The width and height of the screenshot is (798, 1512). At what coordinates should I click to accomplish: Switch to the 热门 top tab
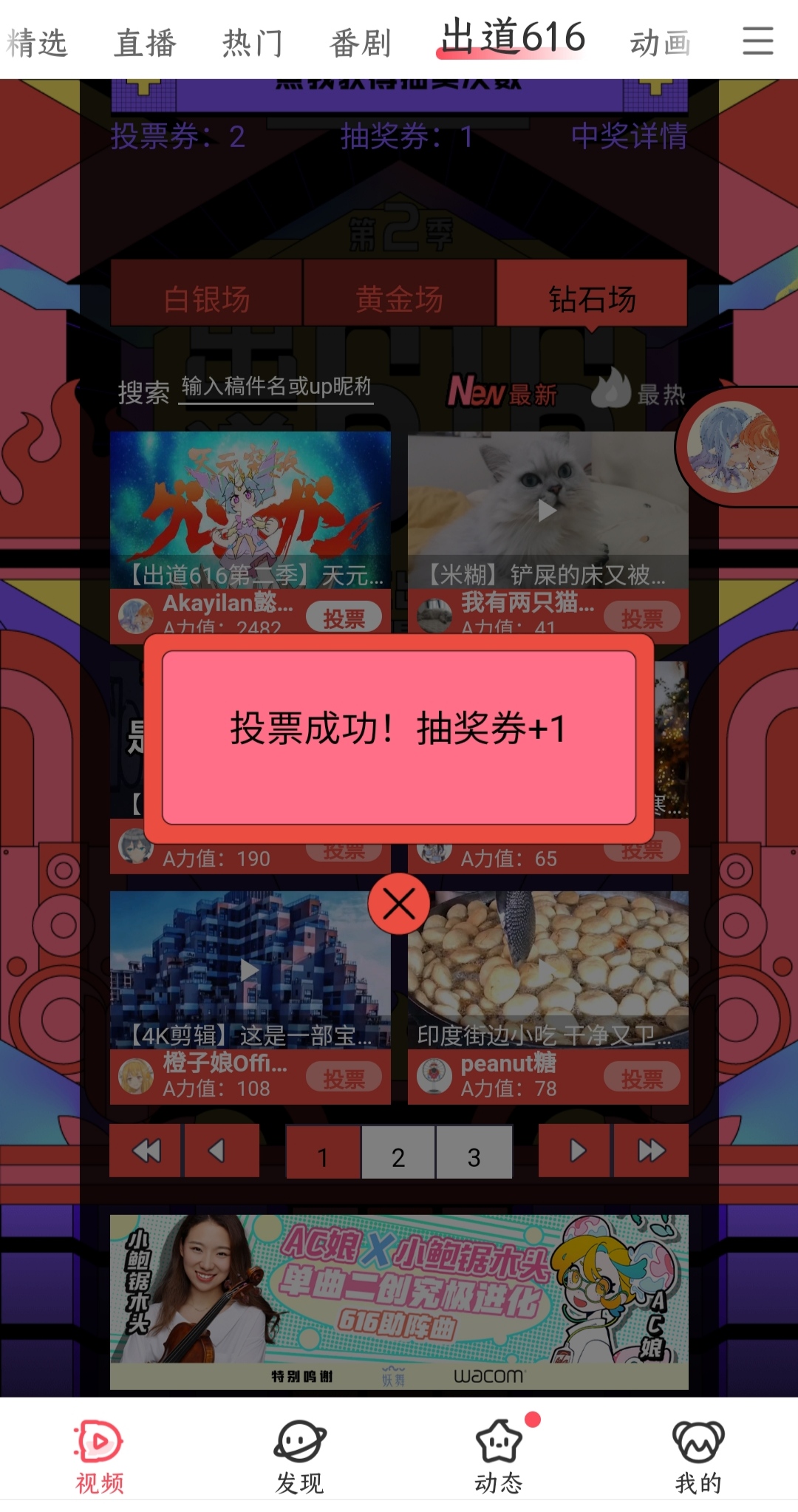(x=253, y=43)
